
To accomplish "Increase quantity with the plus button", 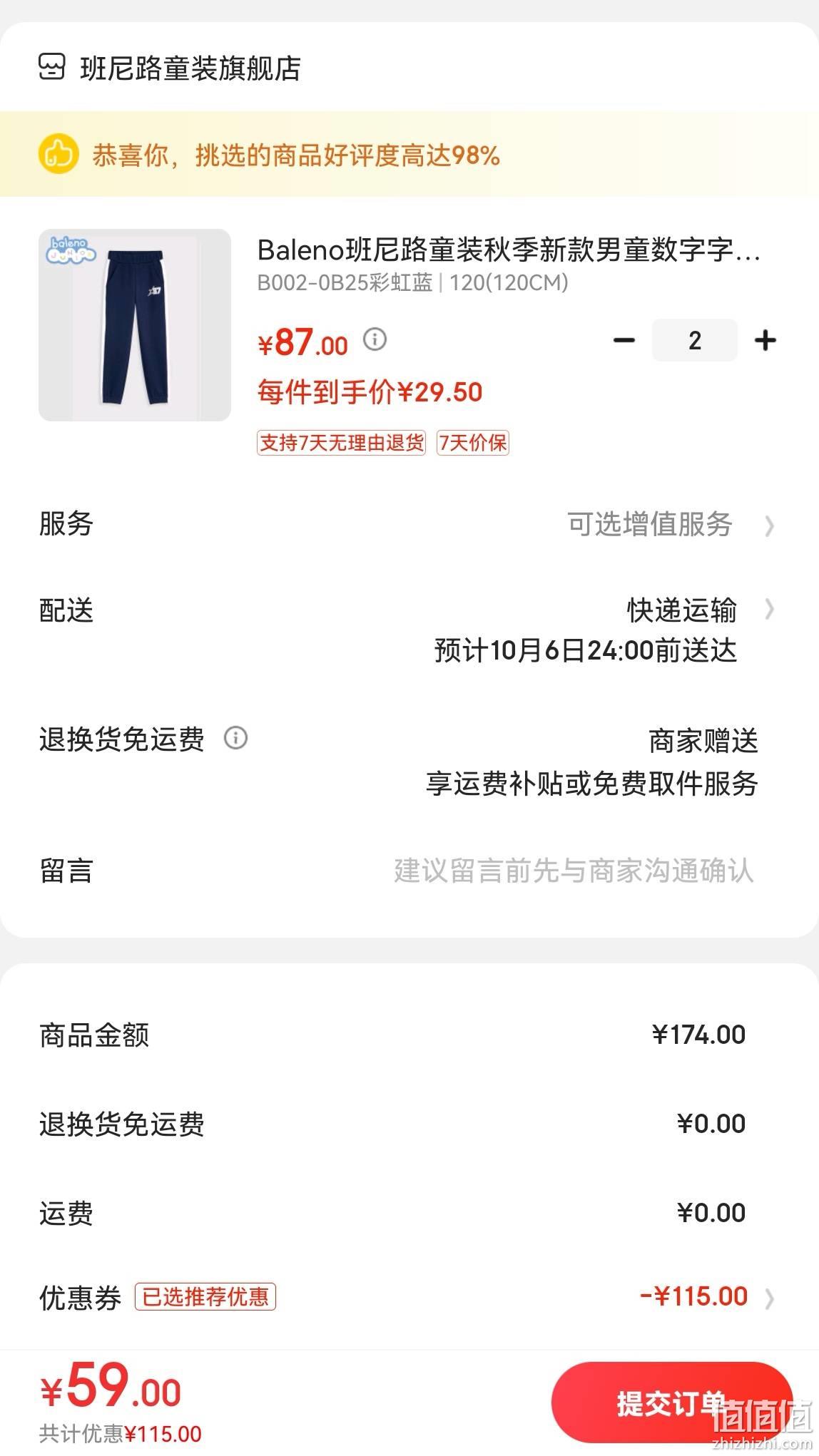I will coord(765,340).
